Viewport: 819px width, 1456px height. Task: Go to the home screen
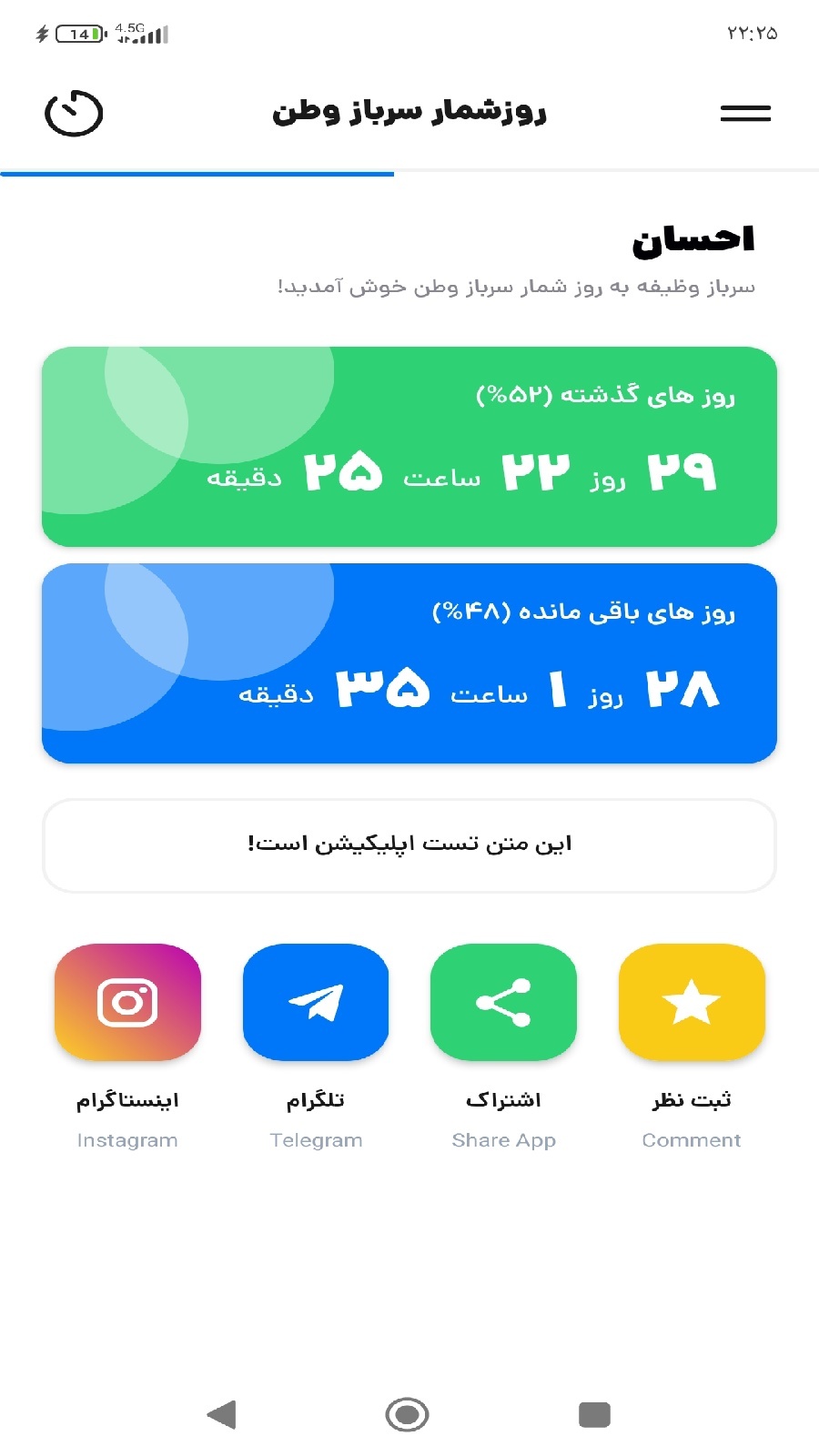click(x=407, y=1415)
